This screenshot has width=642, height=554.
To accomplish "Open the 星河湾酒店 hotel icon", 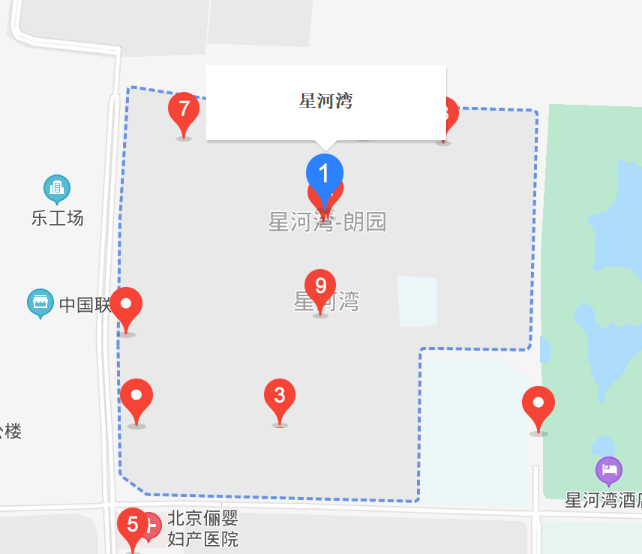I will coord(608,470).
